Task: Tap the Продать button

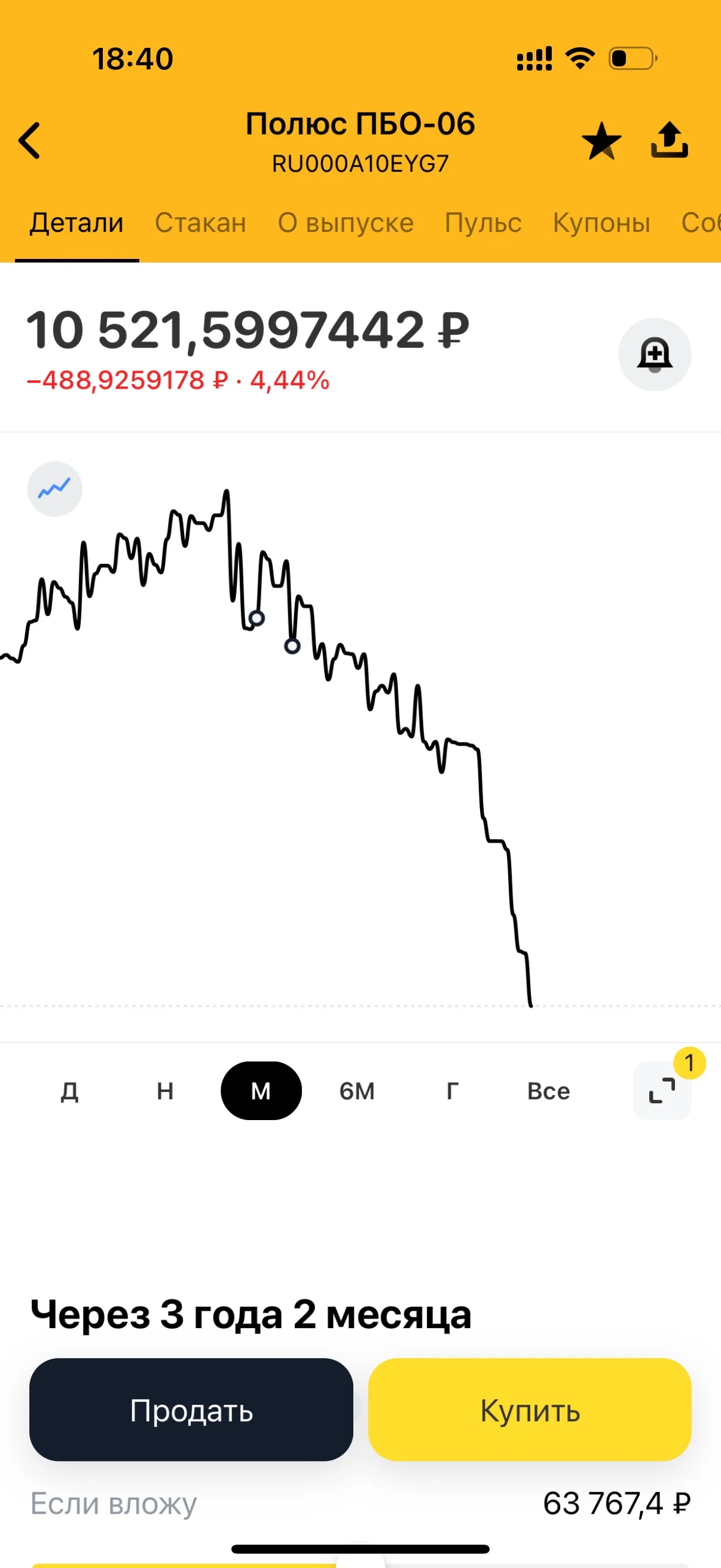Action: (x=191, y=1410)
